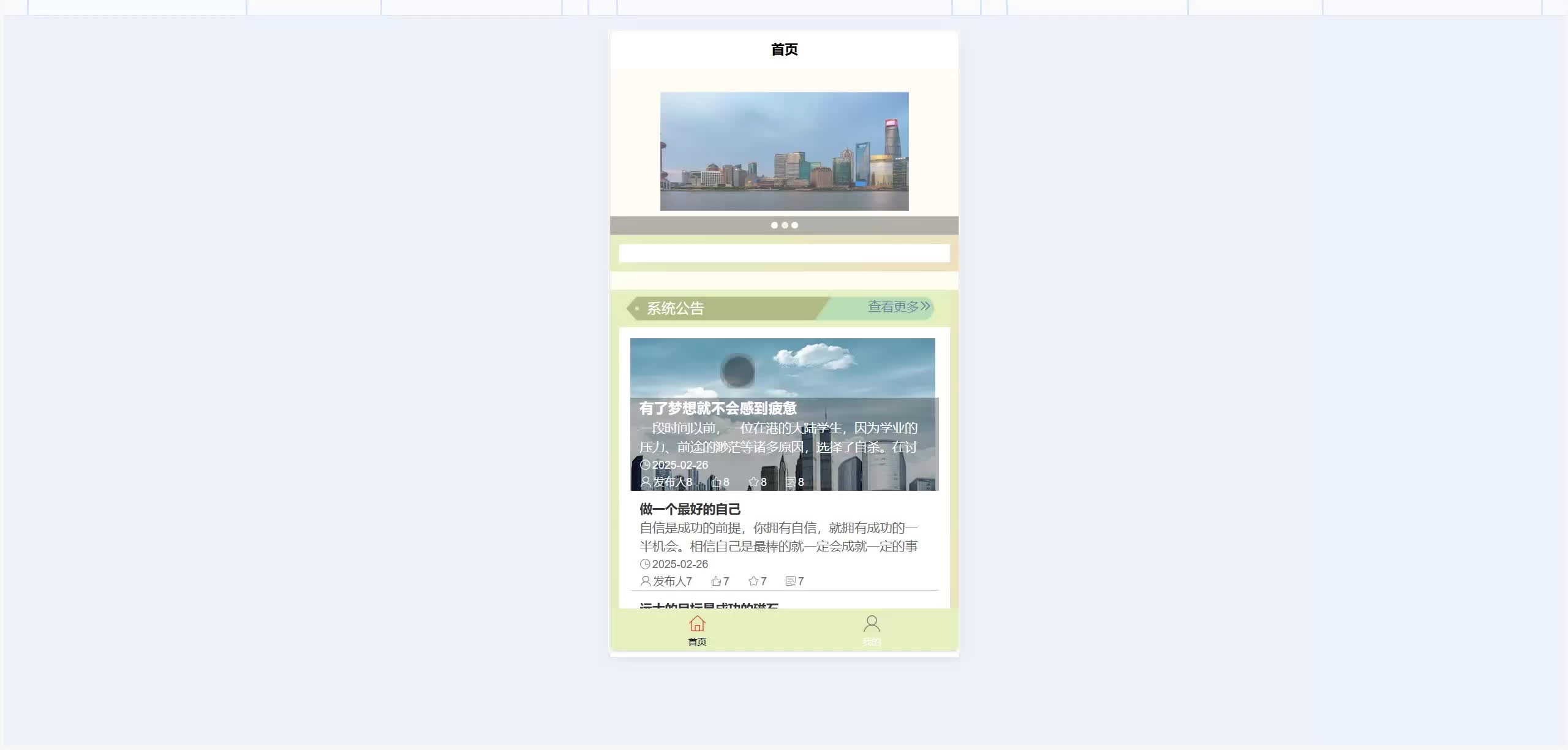The image size is (1568, 750).
Task: Open 查看更多 for system announcements
Action: click(898, 306)
